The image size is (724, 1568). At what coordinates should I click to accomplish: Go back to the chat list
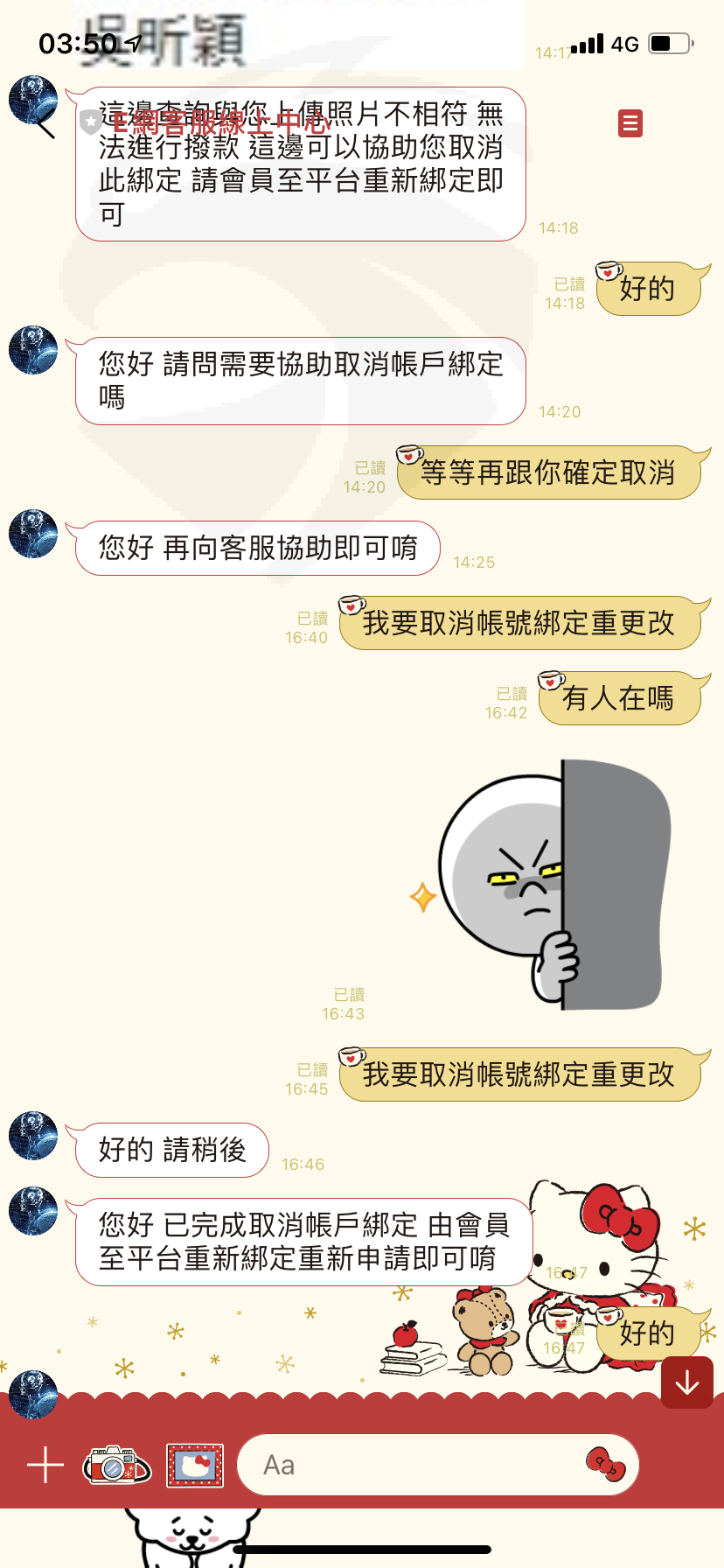tap(46, 124)
